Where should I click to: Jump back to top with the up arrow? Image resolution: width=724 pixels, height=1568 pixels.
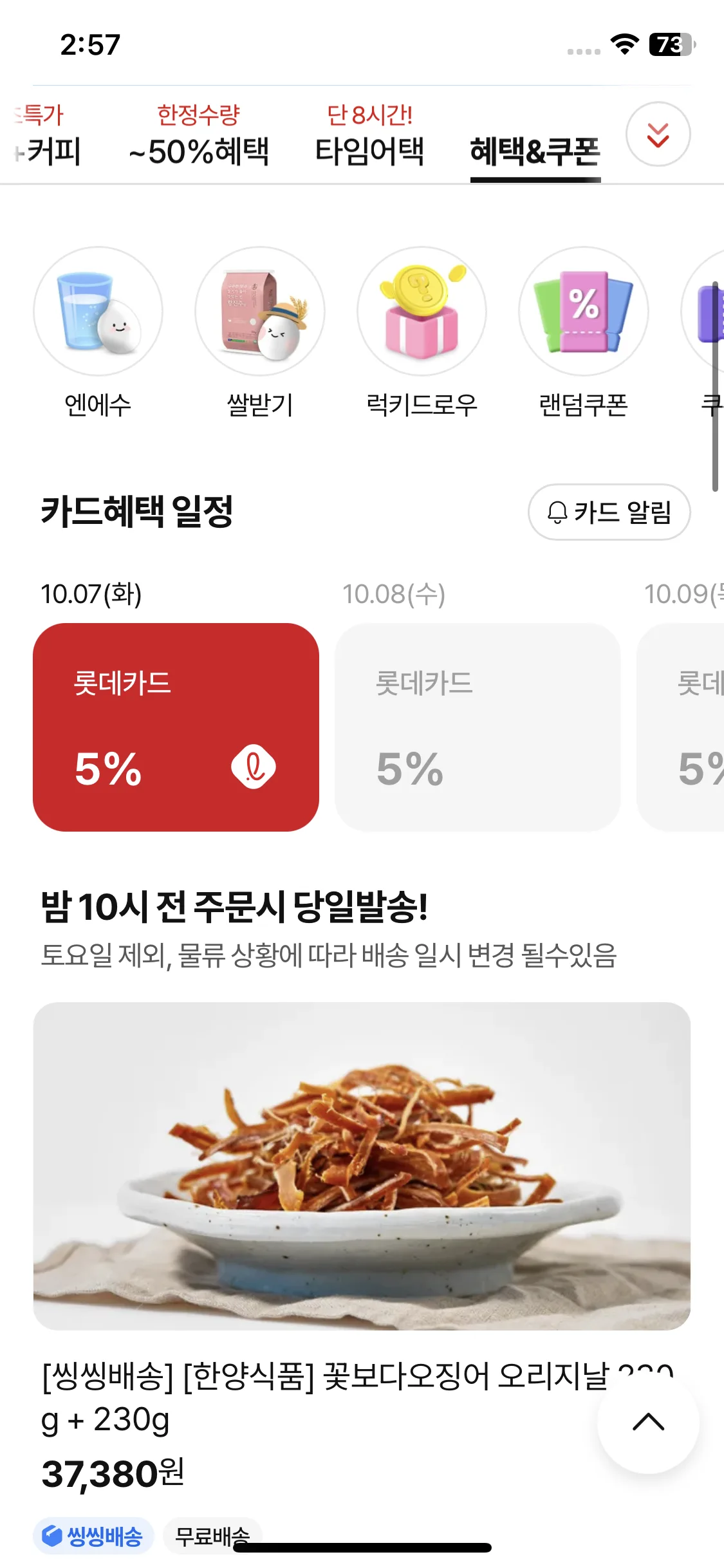point(648,1422)
